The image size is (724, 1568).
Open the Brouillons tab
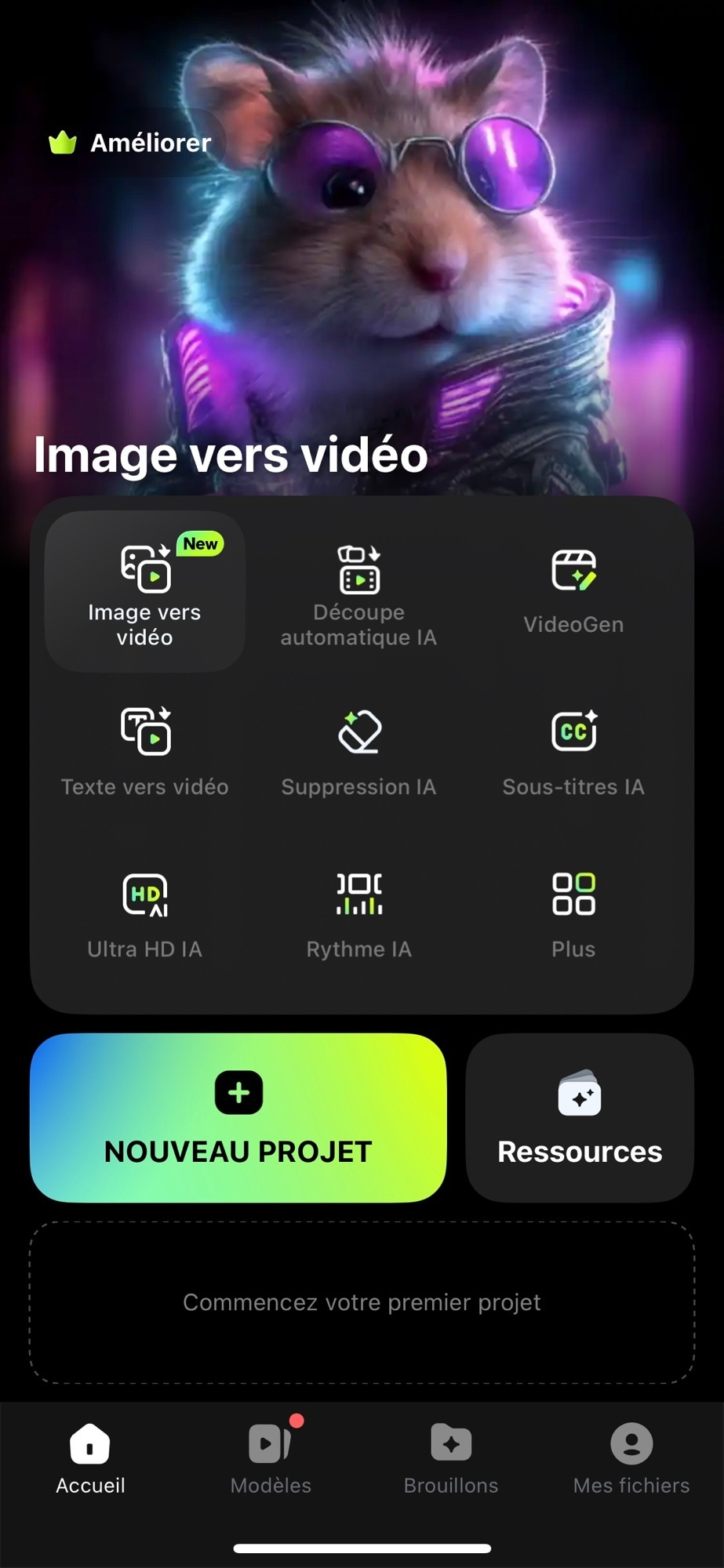coord(451,1460)
